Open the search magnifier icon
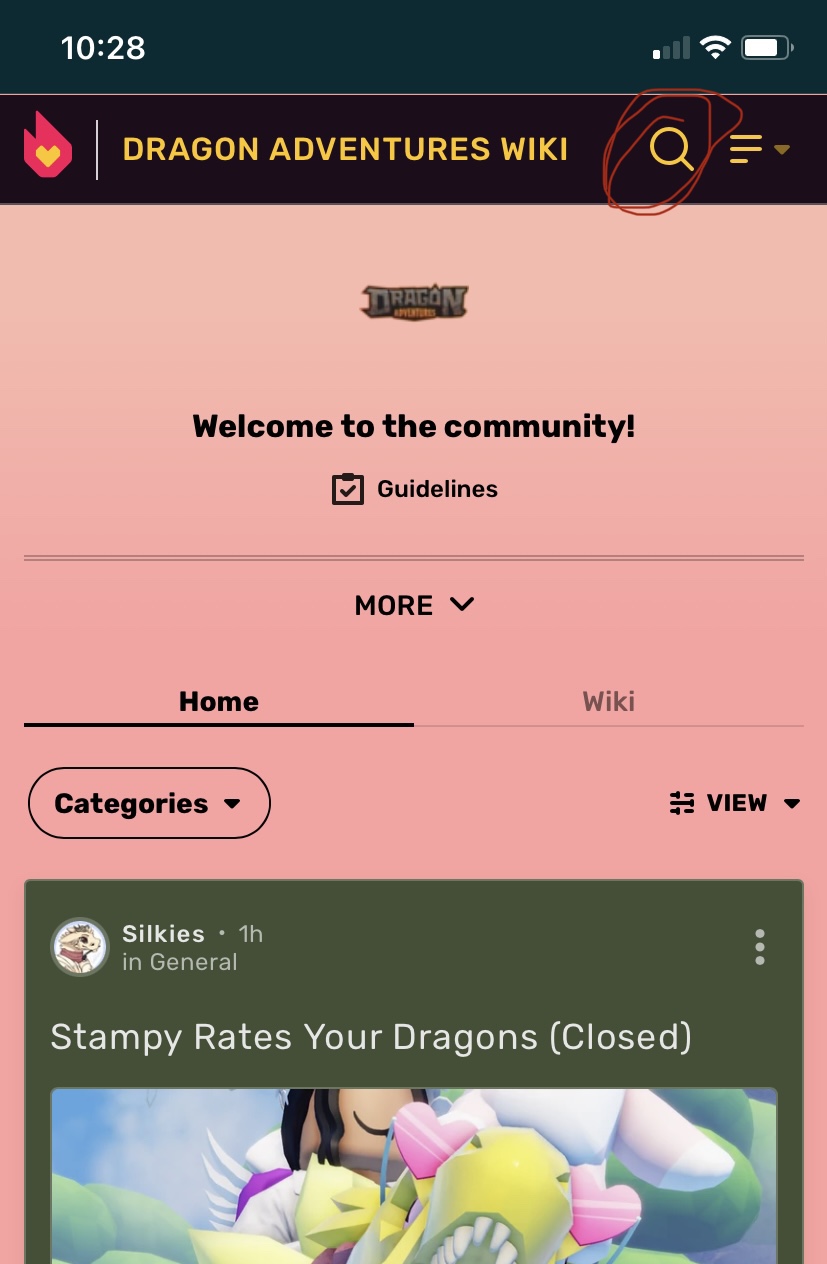 pyautogui.click(x=671, y=150)
